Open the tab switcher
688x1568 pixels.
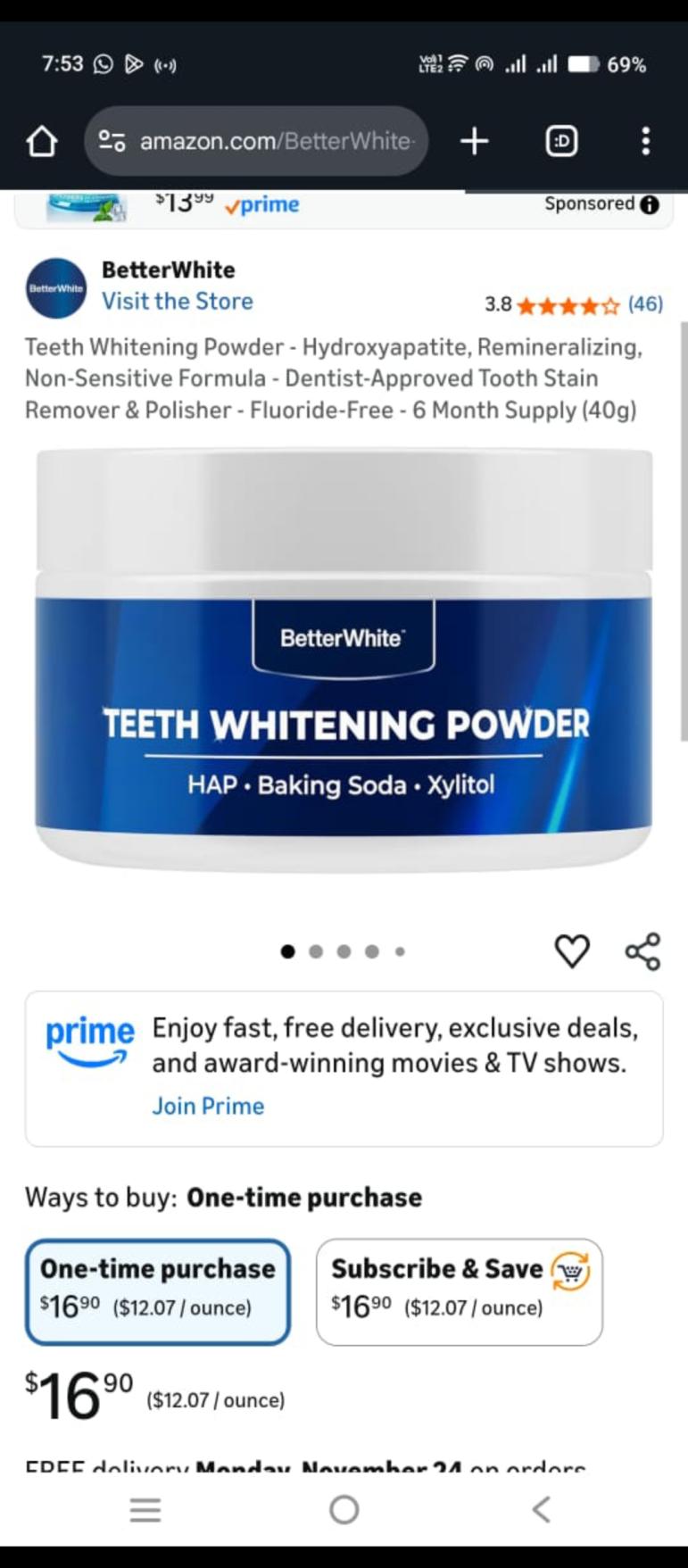coord(561,141)
